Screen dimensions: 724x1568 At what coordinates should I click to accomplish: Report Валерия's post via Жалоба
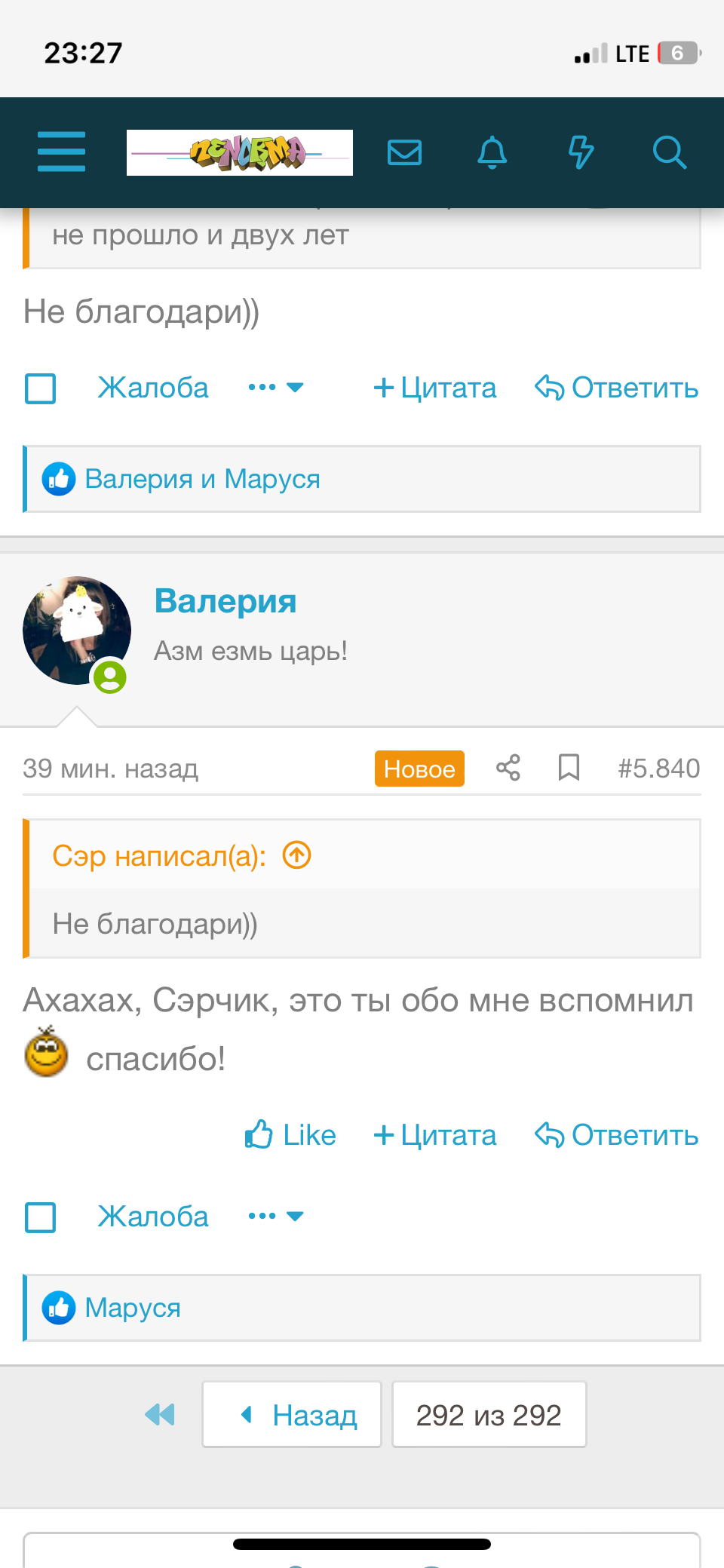pos(153,1217)
